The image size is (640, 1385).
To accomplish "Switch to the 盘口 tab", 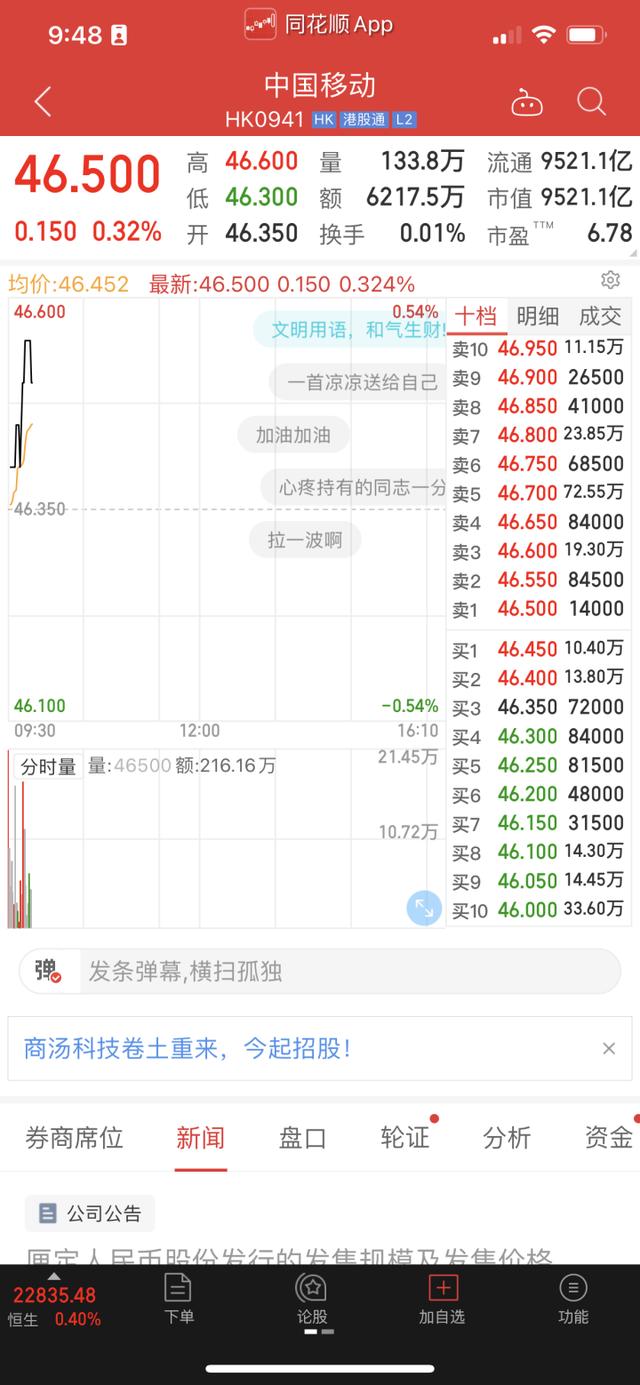I will 302,1138.
